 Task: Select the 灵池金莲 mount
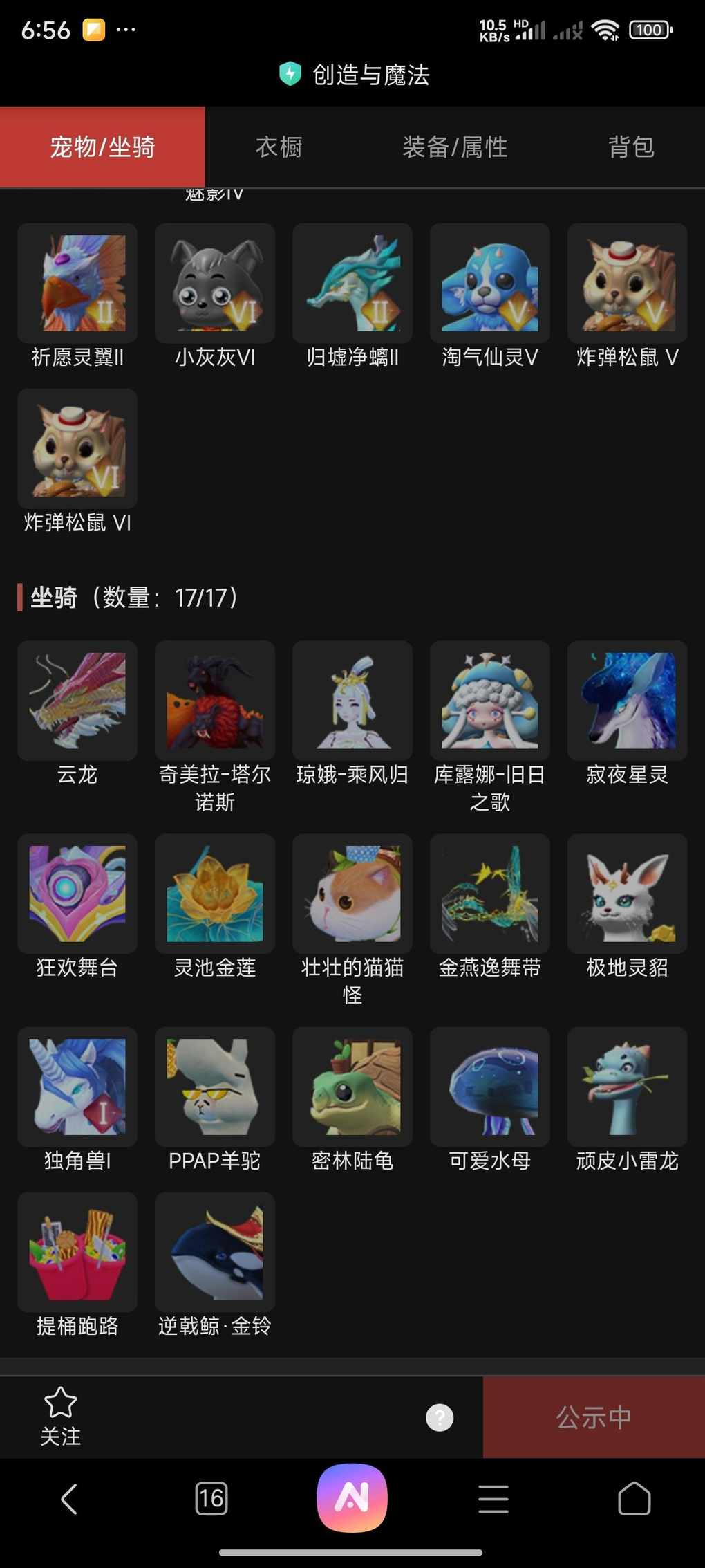[x=215, y=894]
